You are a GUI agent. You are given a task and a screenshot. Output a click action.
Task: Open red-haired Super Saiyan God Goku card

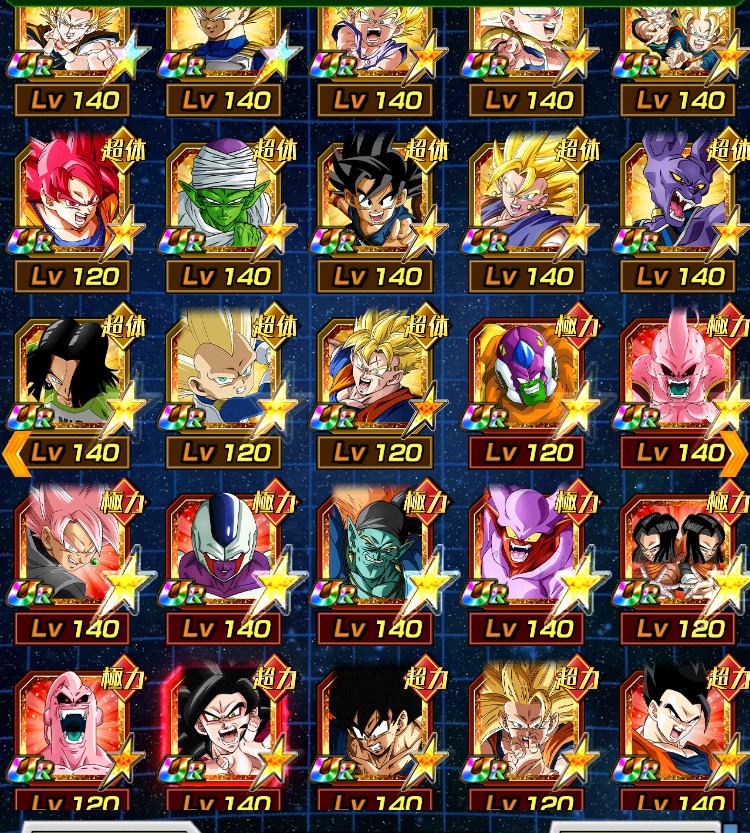(72, 200)
